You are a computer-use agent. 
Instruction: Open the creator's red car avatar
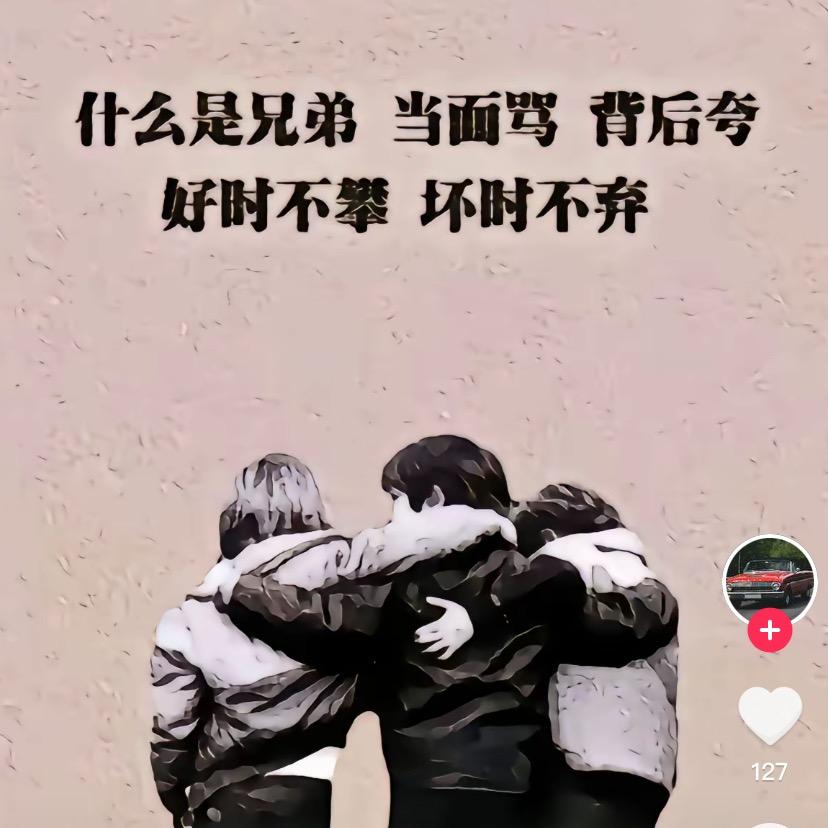[x=769, y=581]
